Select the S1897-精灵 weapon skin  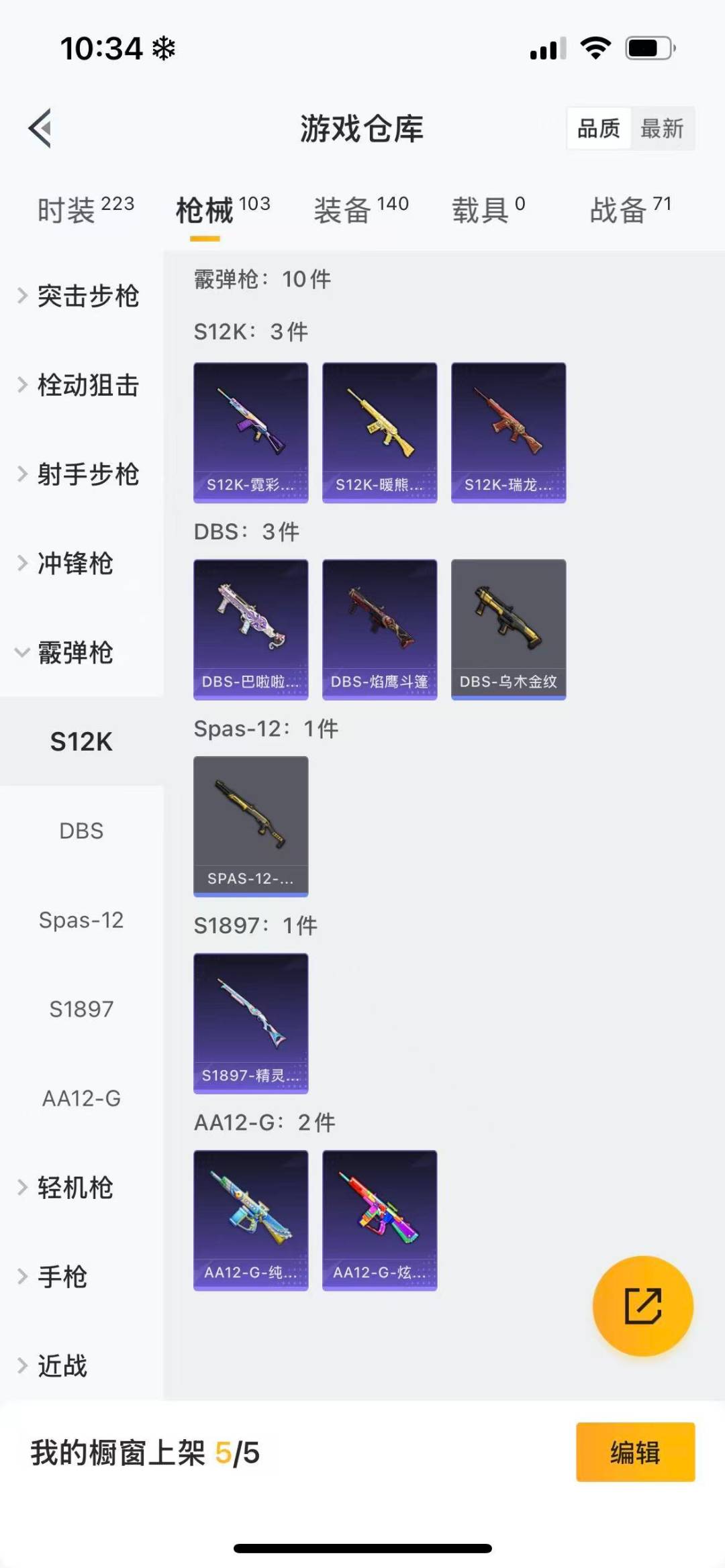250,1023
